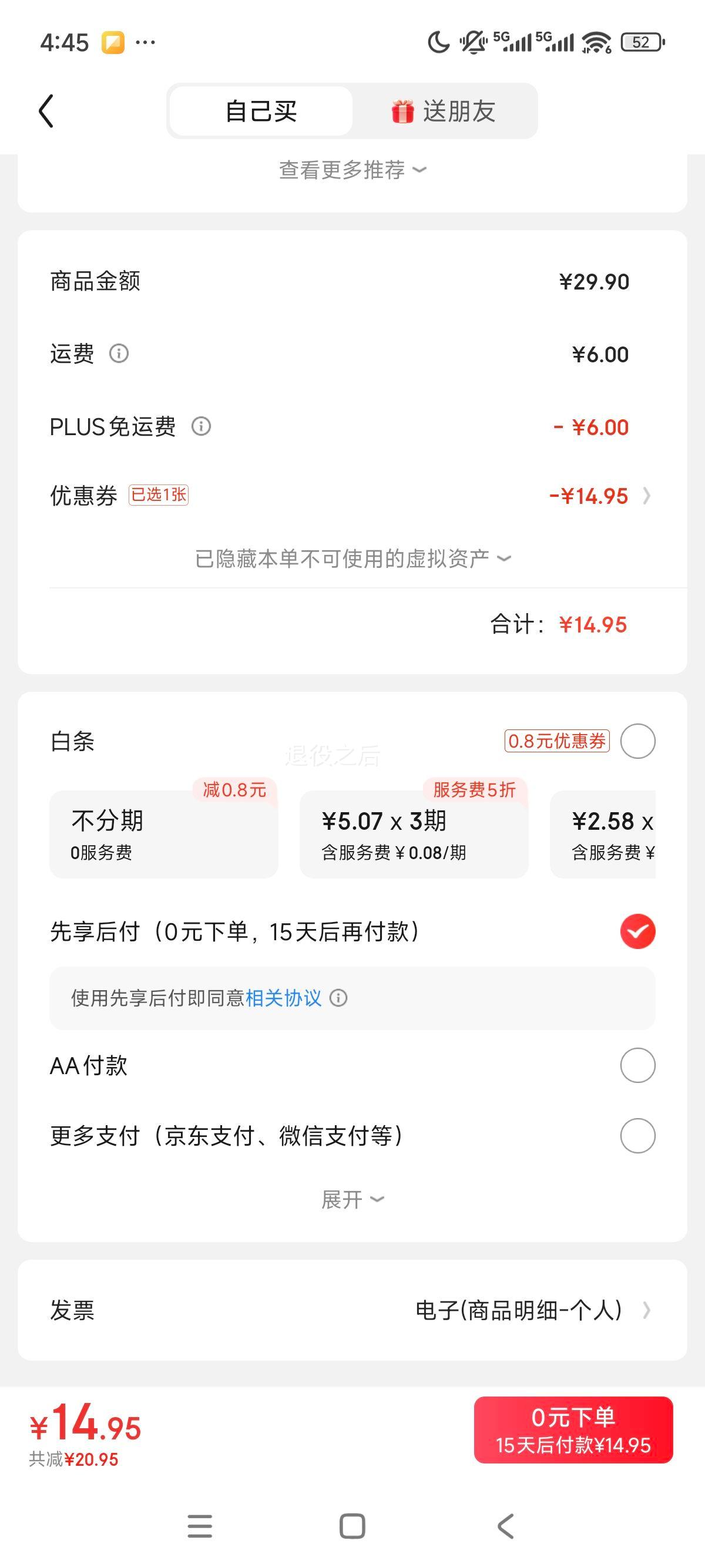
Task: Open the system recent apps menu
Action: [200, 1526]
